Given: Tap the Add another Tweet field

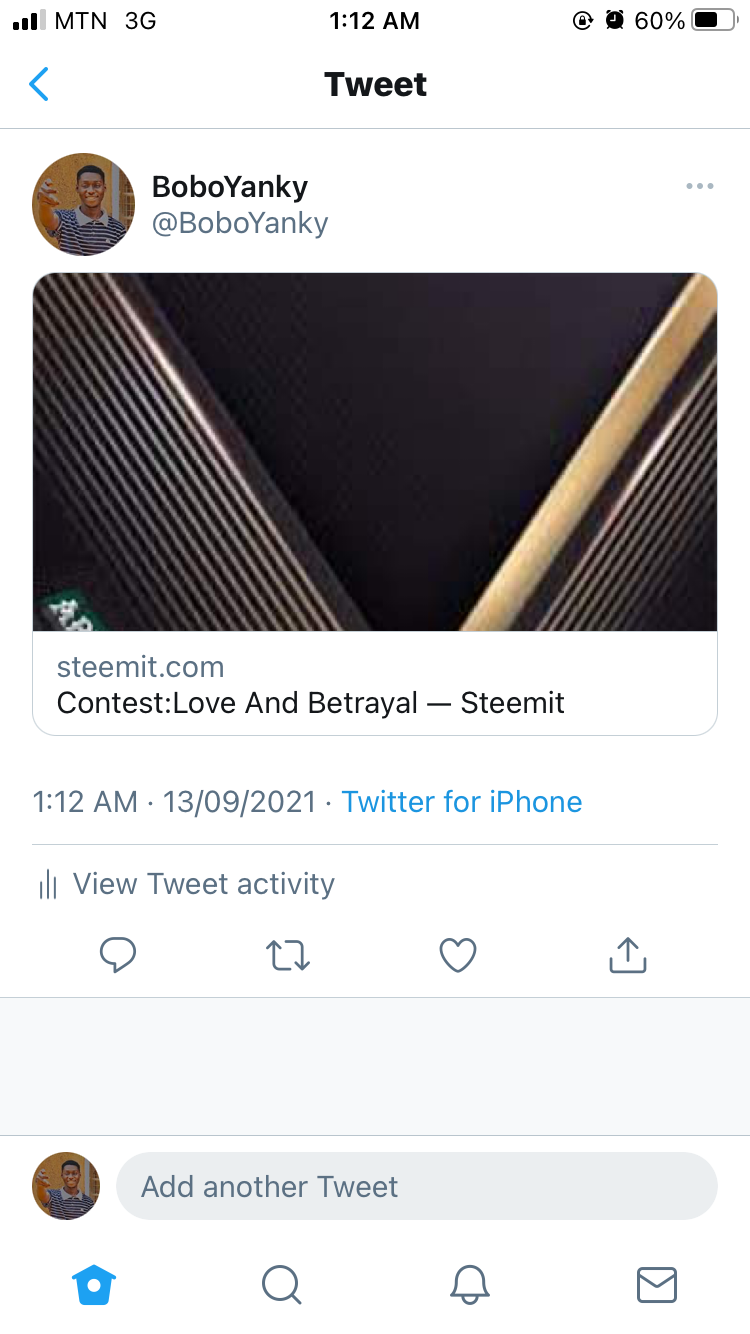Looking at the screenshot, I should point(417,1186).
